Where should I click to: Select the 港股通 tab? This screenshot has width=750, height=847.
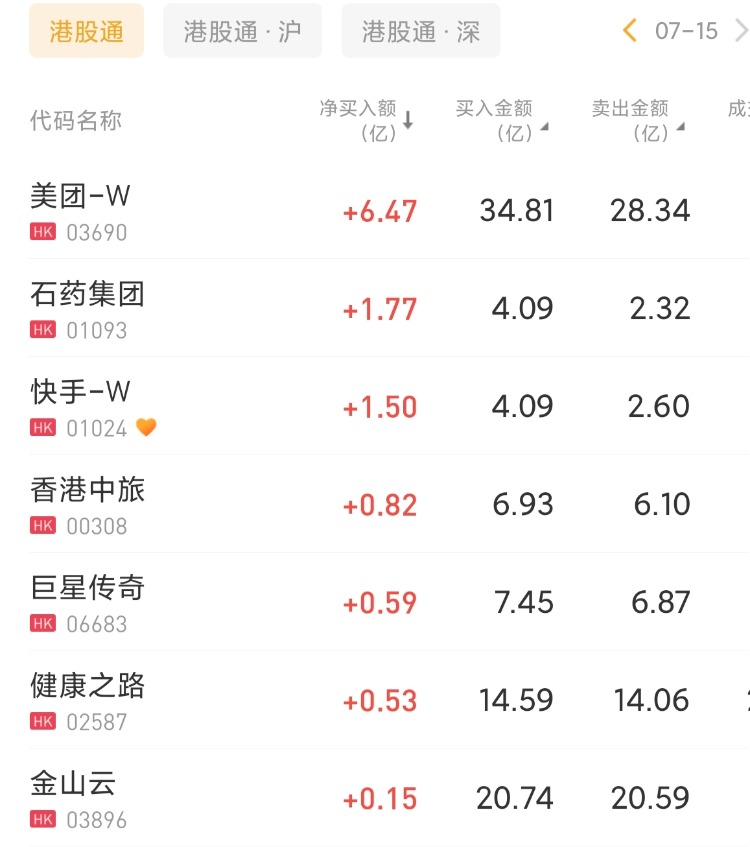point(86,31)
